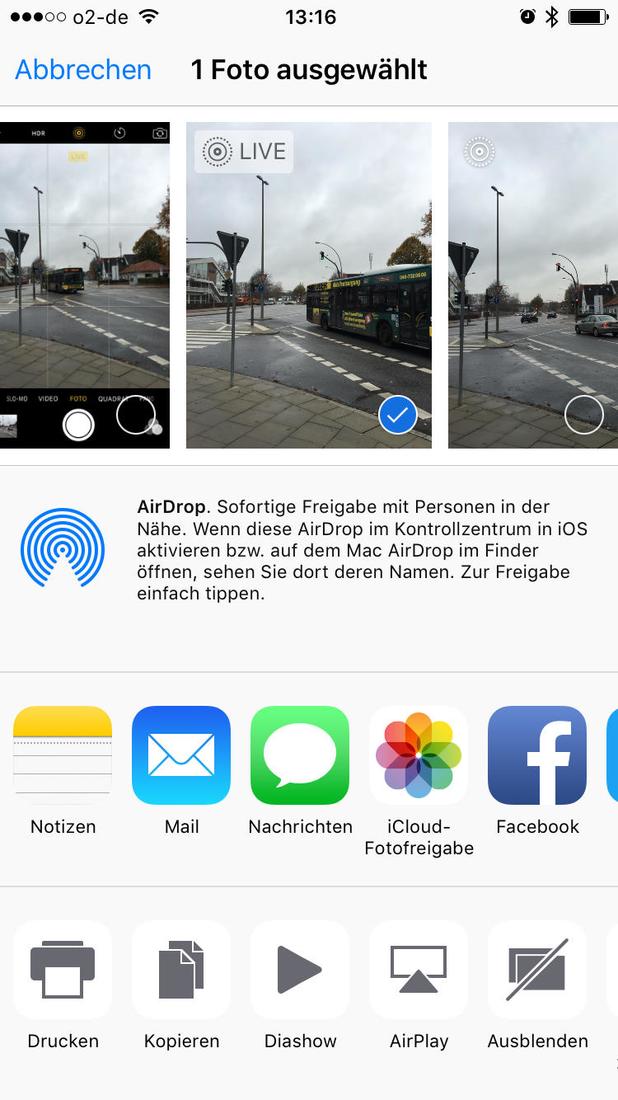Start a Diashow slideshow
This screenshot has width=618, height=1100.
(x=300, y=970)
